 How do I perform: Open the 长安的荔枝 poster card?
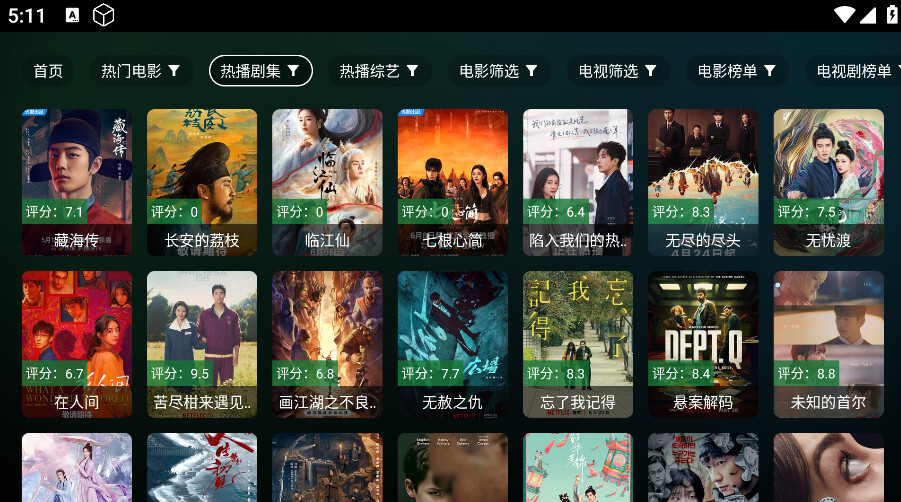click(x=202, y=182)
